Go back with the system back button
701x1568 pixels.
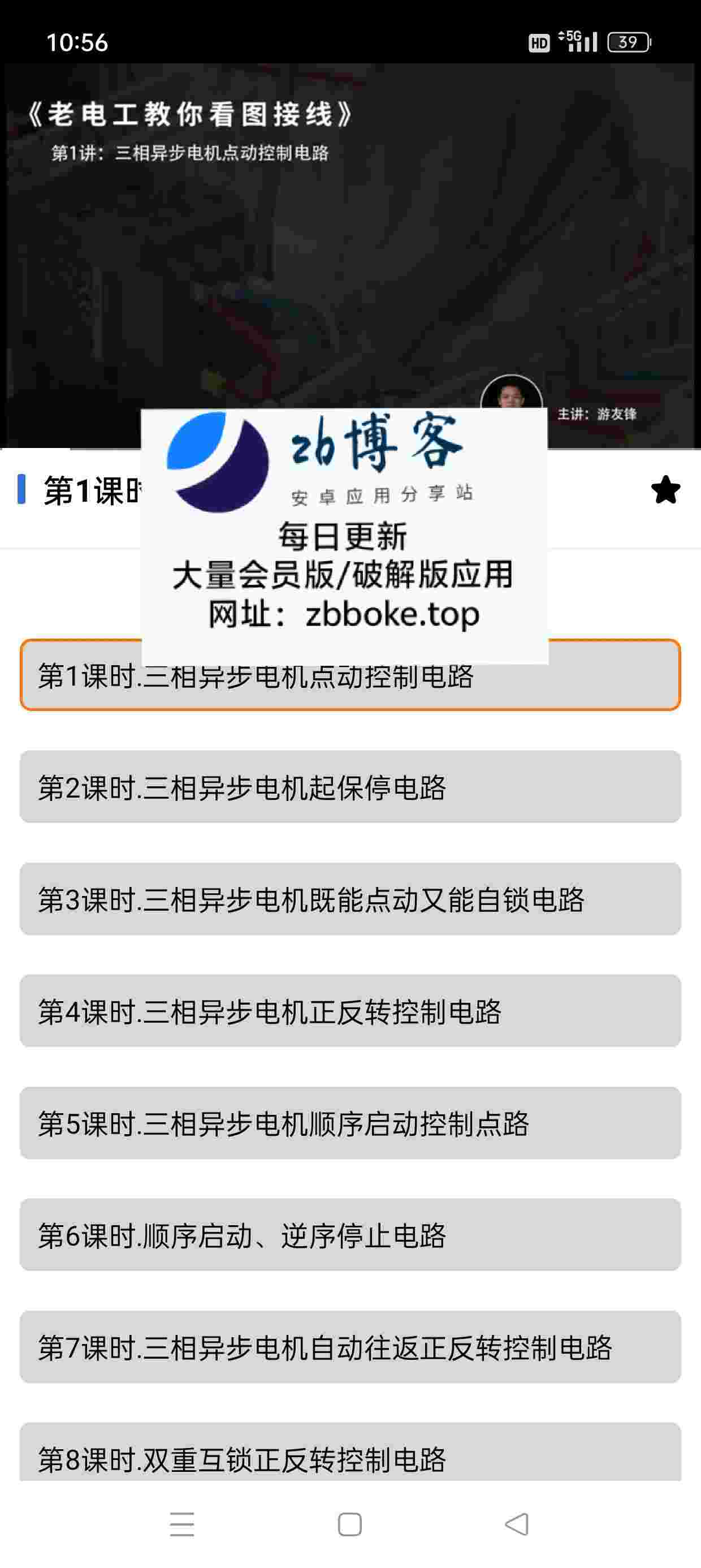pos(517,1524)
